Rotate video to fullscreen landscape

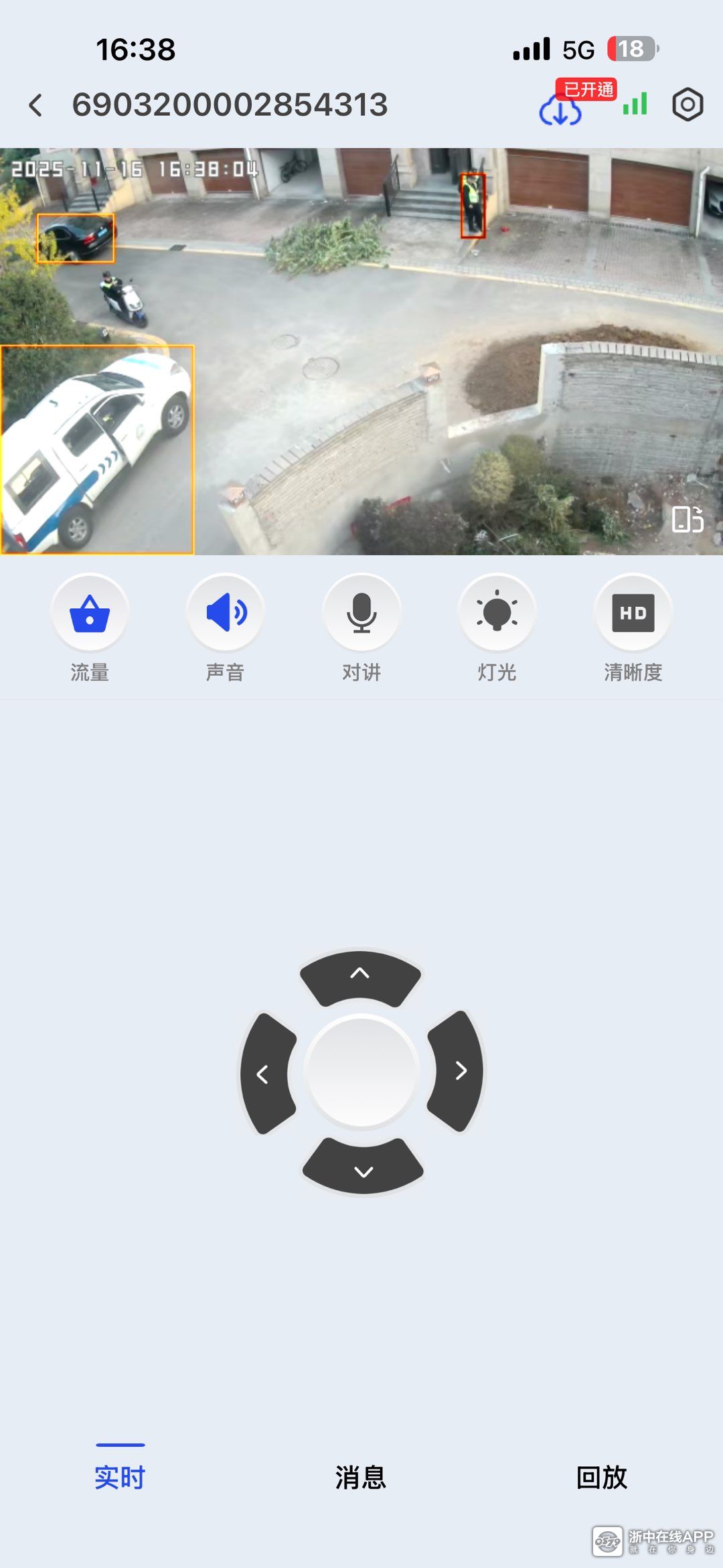click(688, 519)
